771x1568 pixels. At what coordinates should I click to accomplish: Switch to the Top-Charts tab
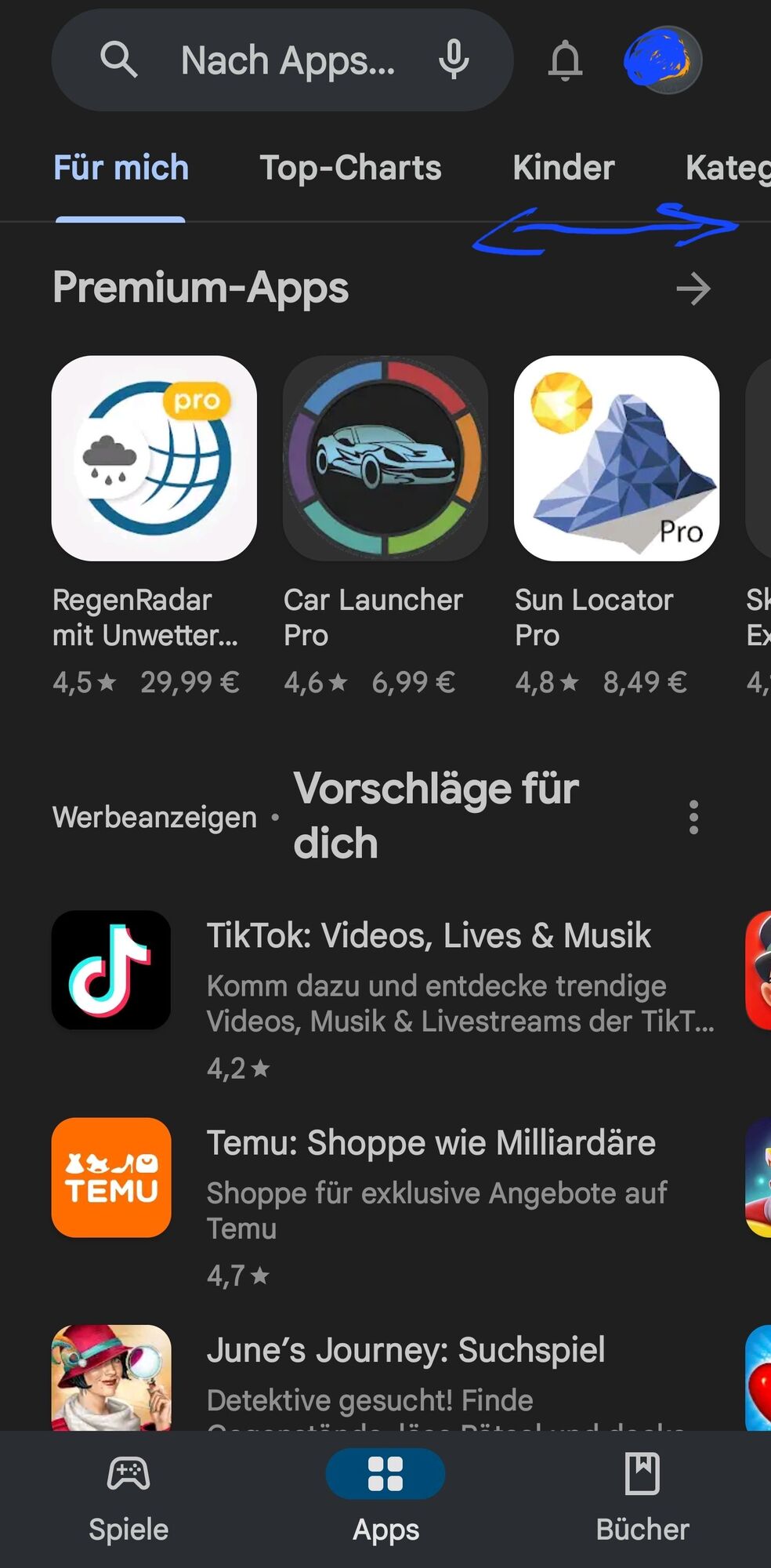pyautogui.click(x=350, y=168)
